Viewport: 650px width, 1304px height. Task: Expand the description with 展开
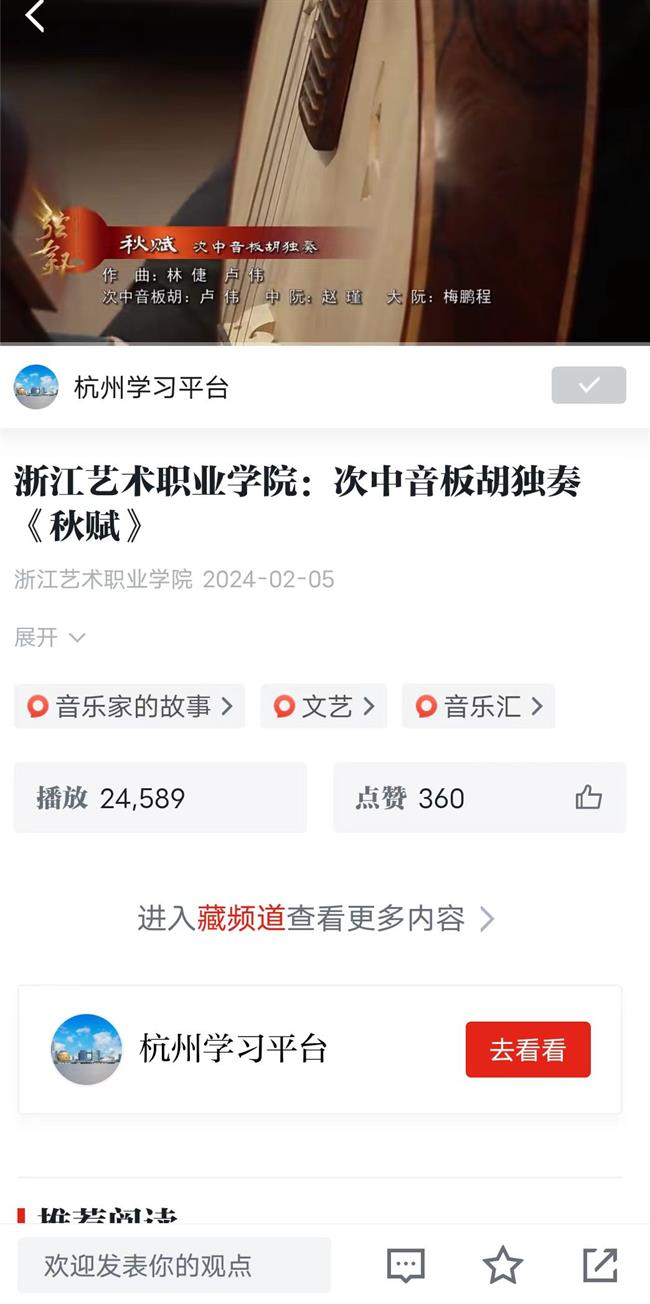pyautogui.click(x=49, y=638)
